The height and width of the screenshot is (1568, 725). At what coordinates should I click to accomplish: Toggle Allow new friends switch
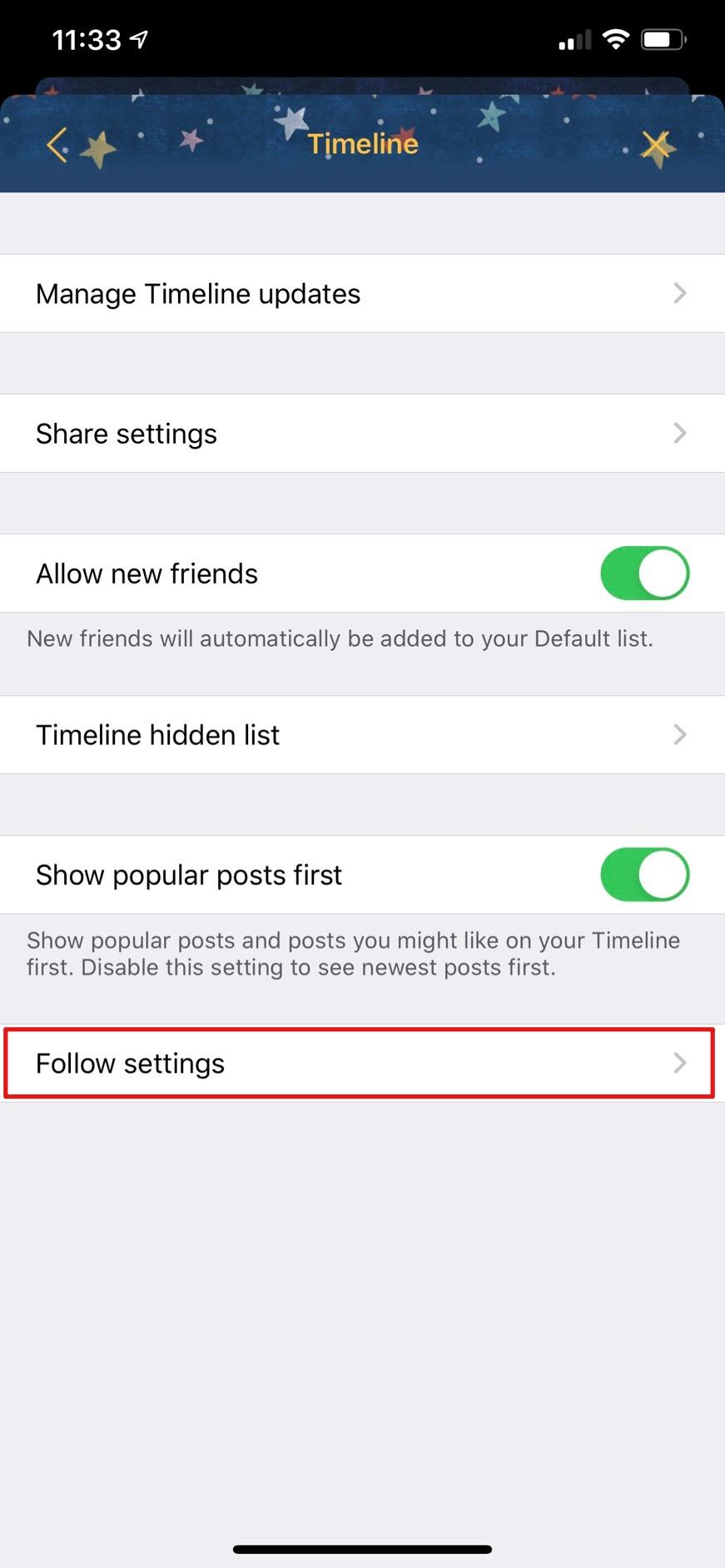click(x=644, y=573)
